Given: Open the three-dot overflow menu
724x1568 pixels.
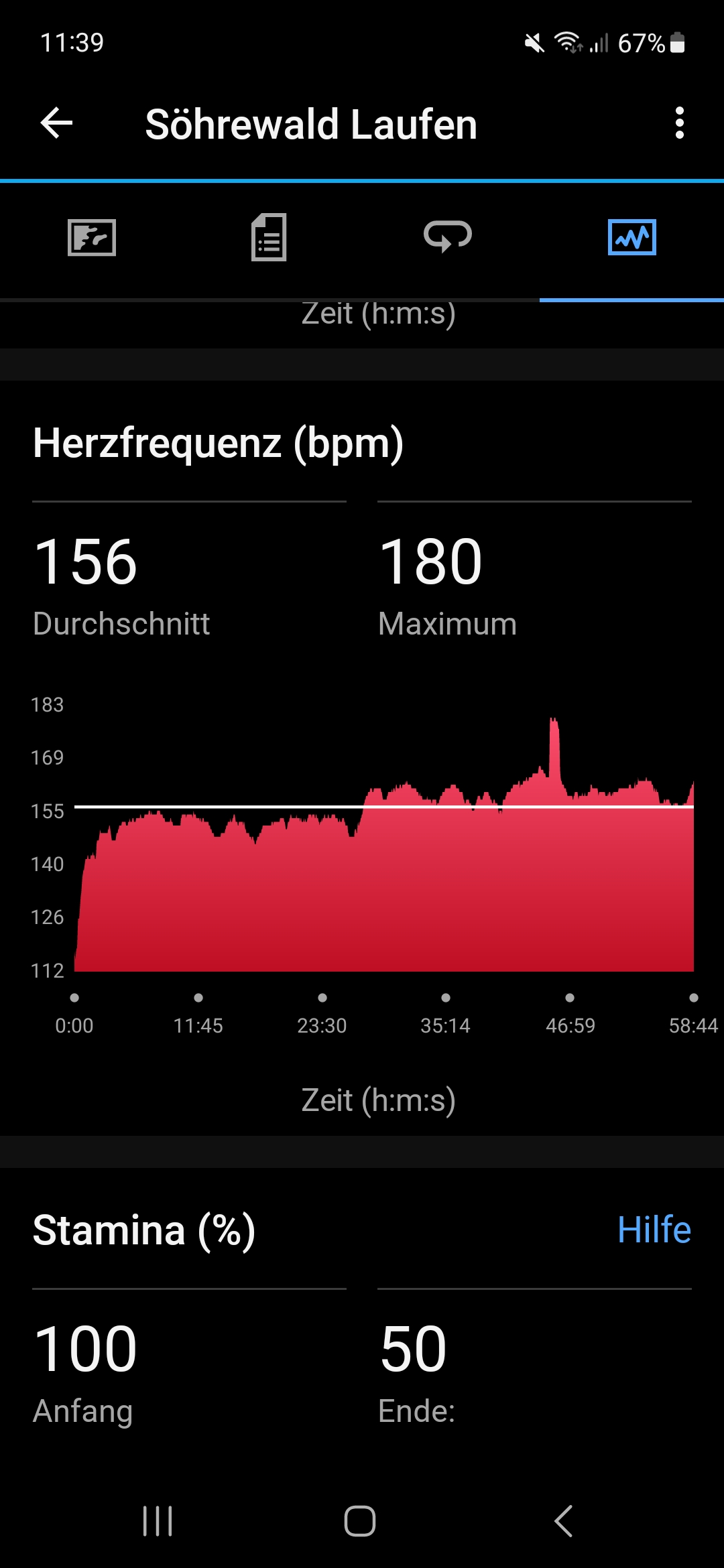Looking at the screenshot, I should click(x=679, y=123).
